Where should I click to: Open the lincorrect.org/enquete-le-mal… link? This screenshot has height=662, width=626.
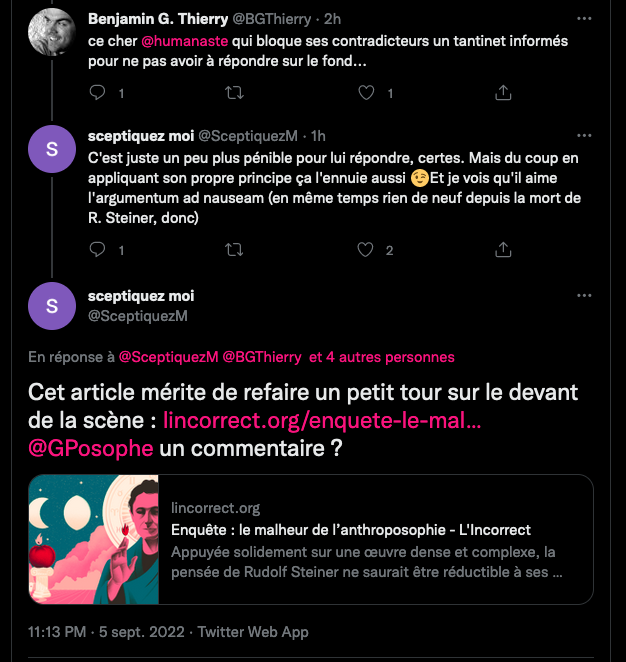tap(322, 421)
